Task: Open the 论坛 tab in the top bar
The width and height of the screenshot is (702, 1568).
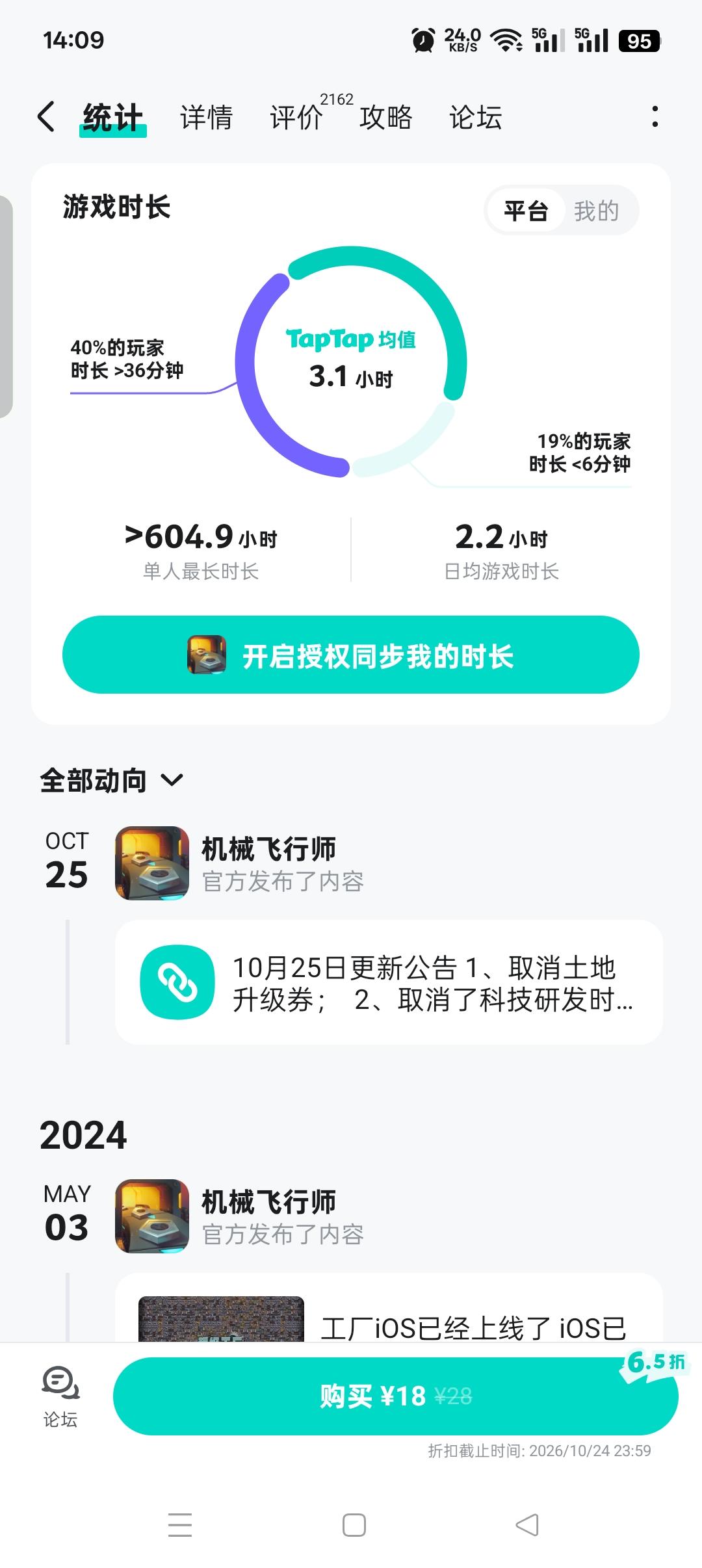Action: coord(475,118)
